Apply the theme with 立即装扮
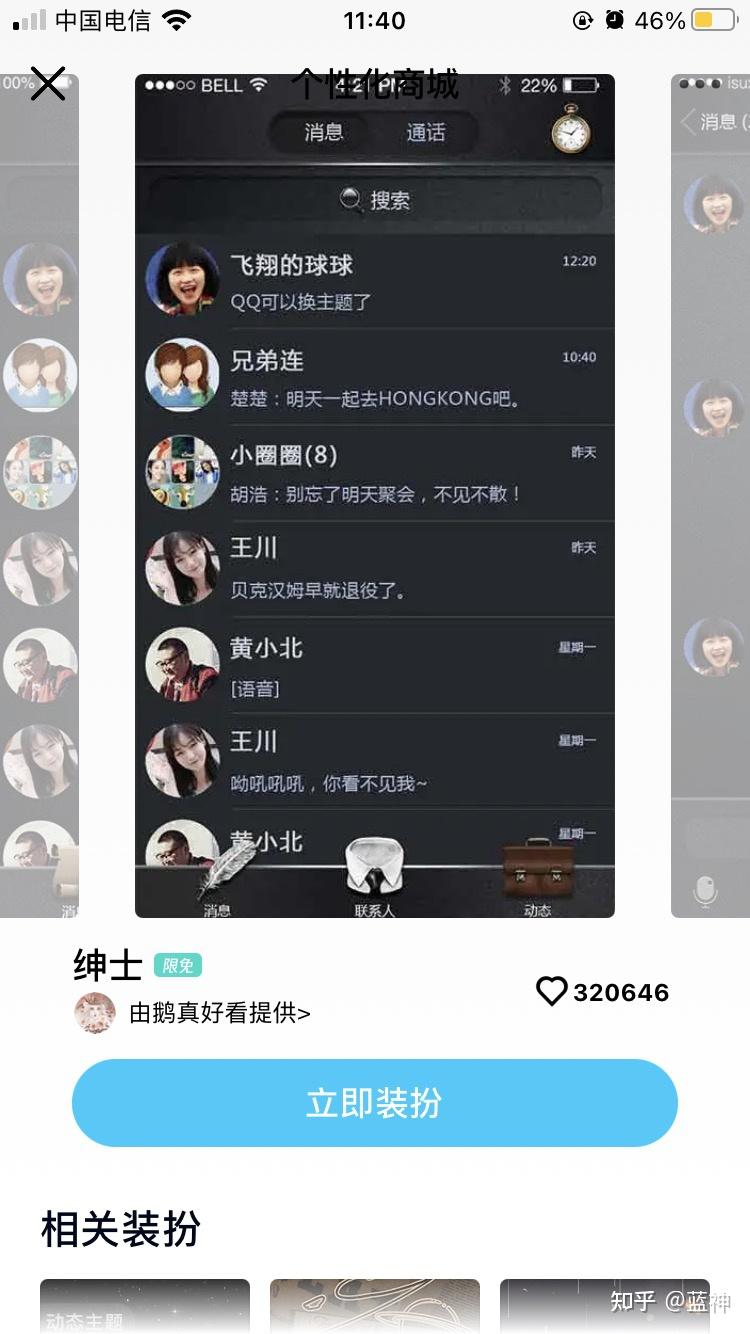750x1334 pixels. point(375,1103)
